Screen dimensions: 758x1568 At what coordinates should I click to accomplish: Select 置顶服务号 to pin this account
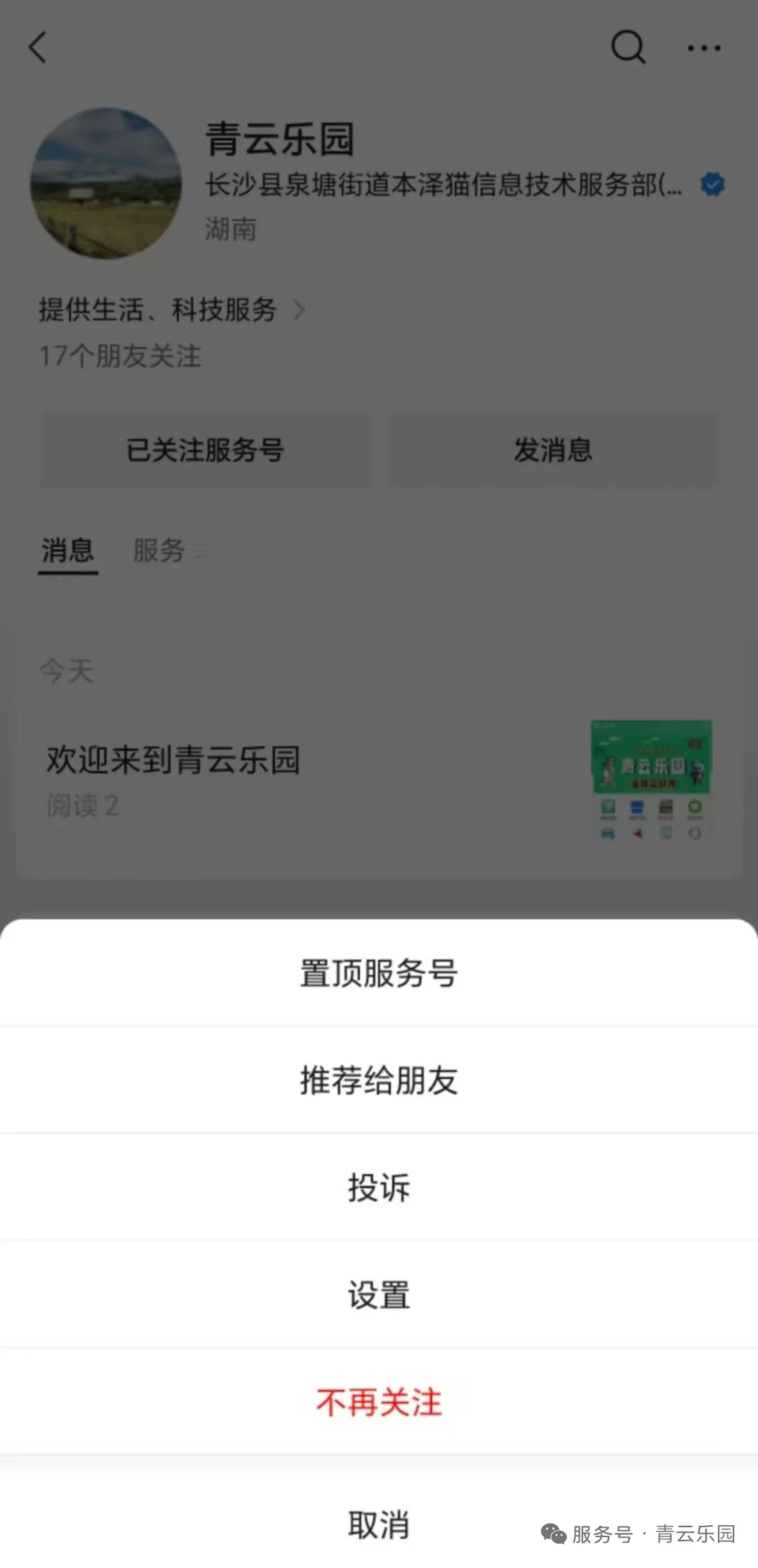click(379, 973)
